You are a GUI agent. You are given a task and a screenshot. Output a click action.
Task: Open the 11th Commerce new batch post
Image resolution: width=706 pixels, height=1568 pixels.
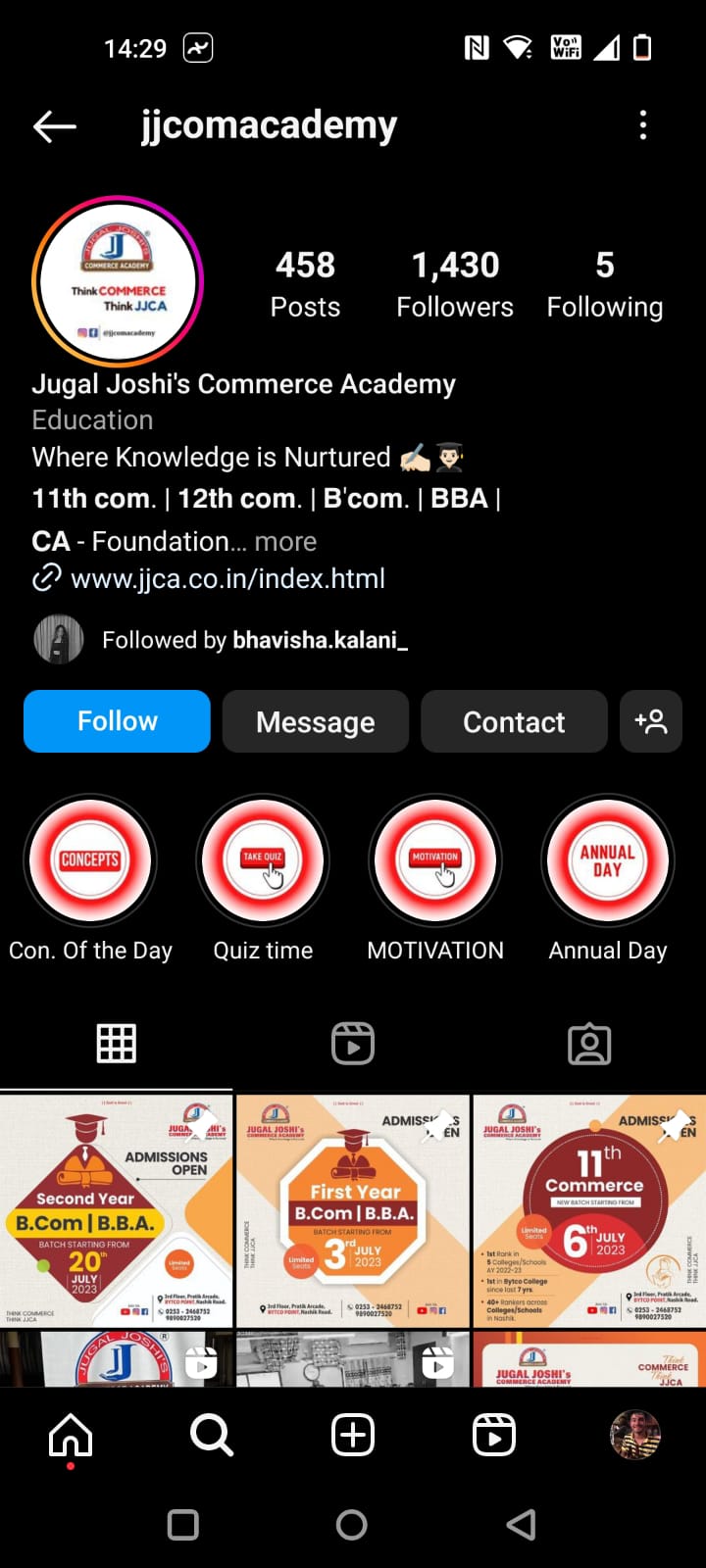(589, 1210)
